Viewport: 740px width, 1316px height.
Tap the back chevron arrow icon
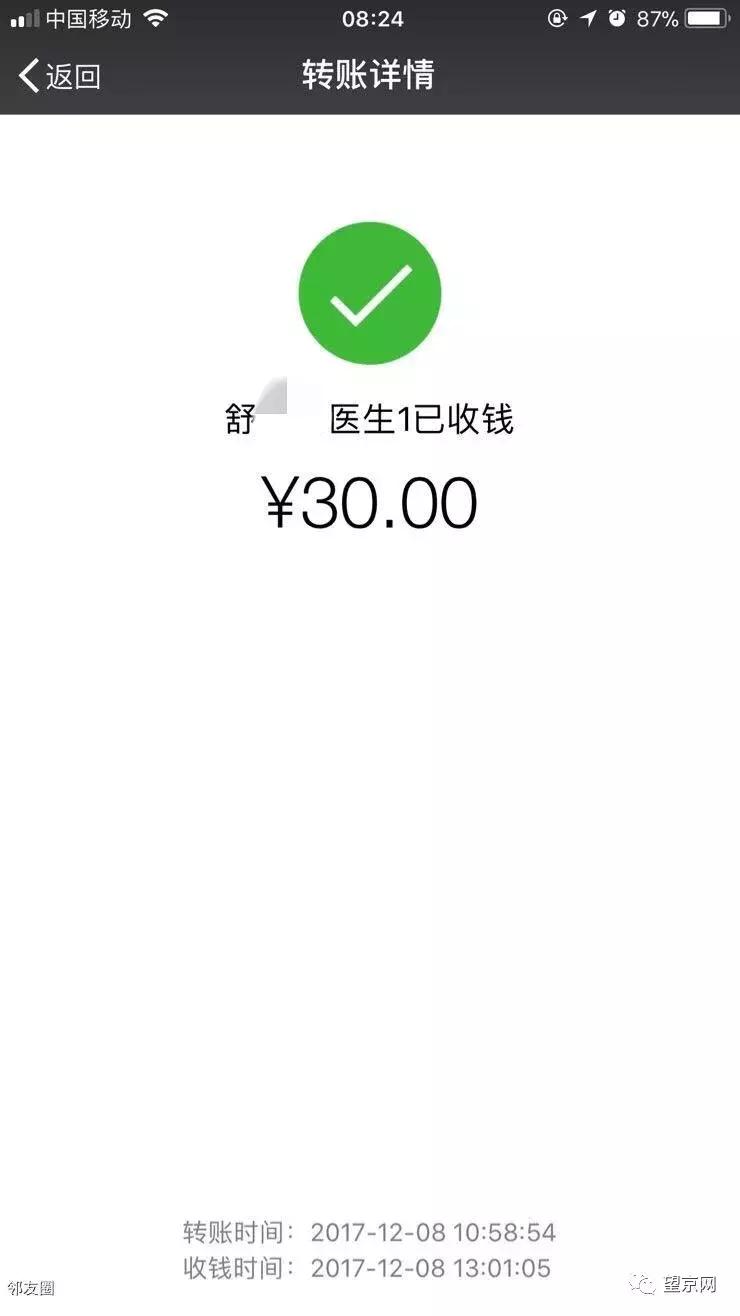pos(25,76)
